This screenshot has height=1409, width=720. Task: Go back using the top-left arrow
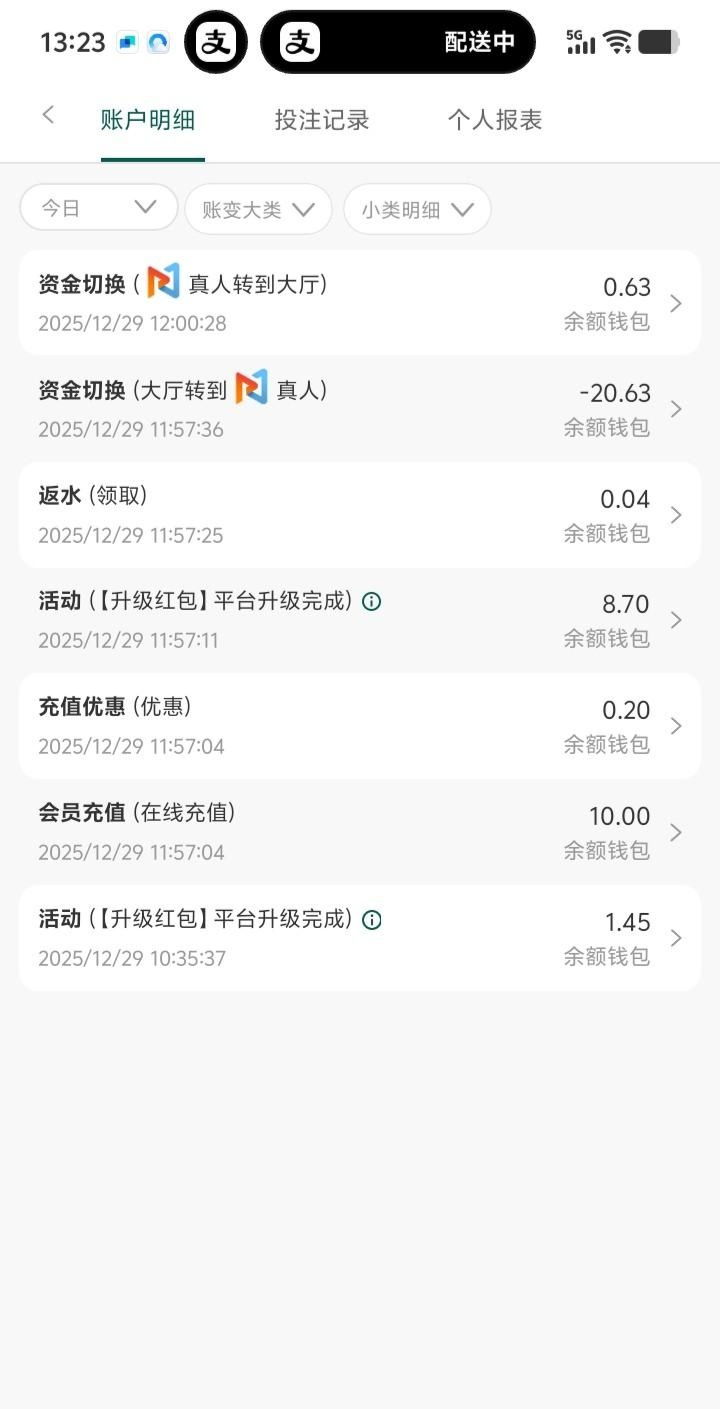point(48,115)
